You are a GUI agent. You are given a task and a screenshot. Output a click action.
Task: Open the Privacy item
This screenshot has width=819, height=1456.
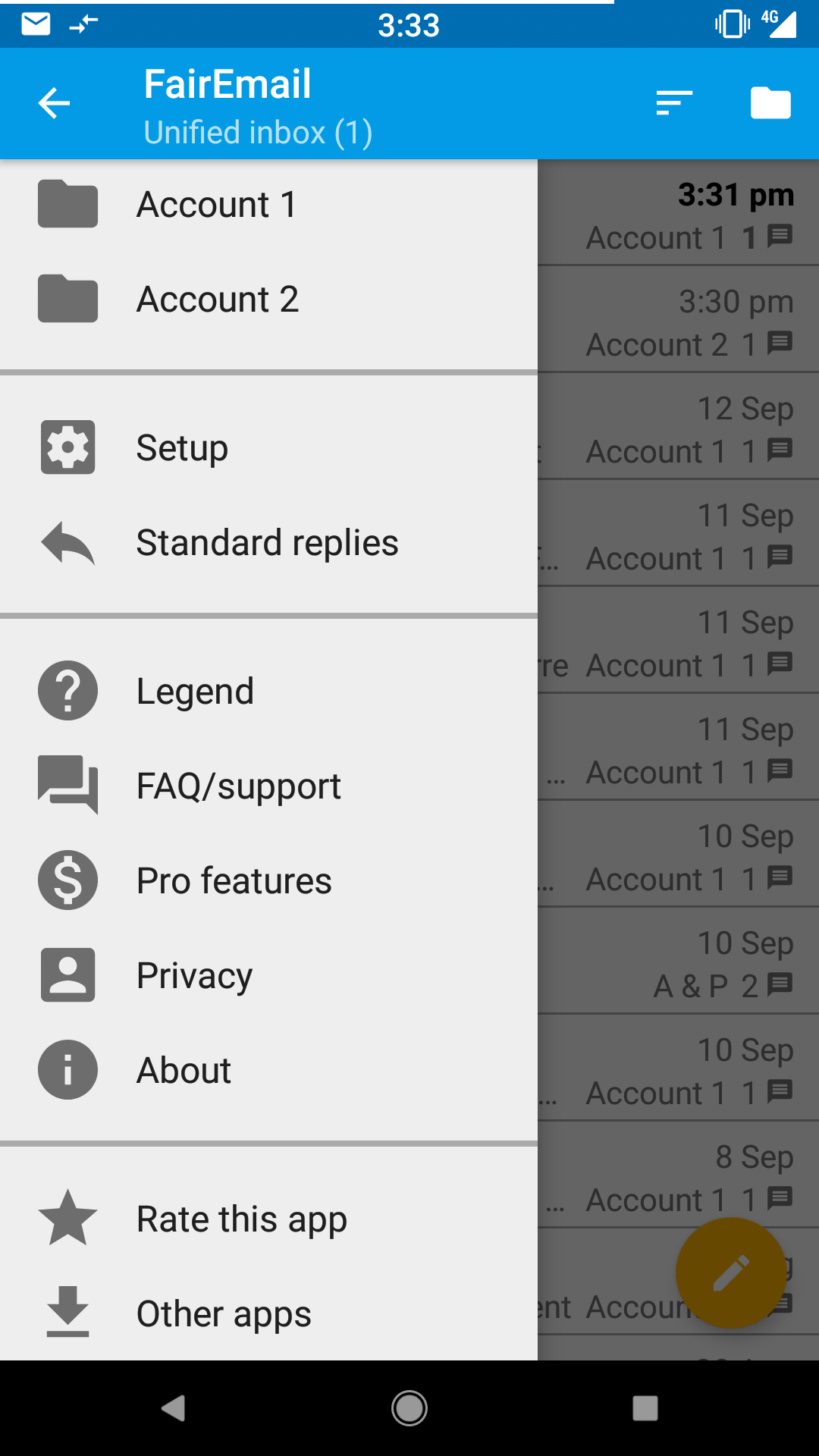coord(194,976)
